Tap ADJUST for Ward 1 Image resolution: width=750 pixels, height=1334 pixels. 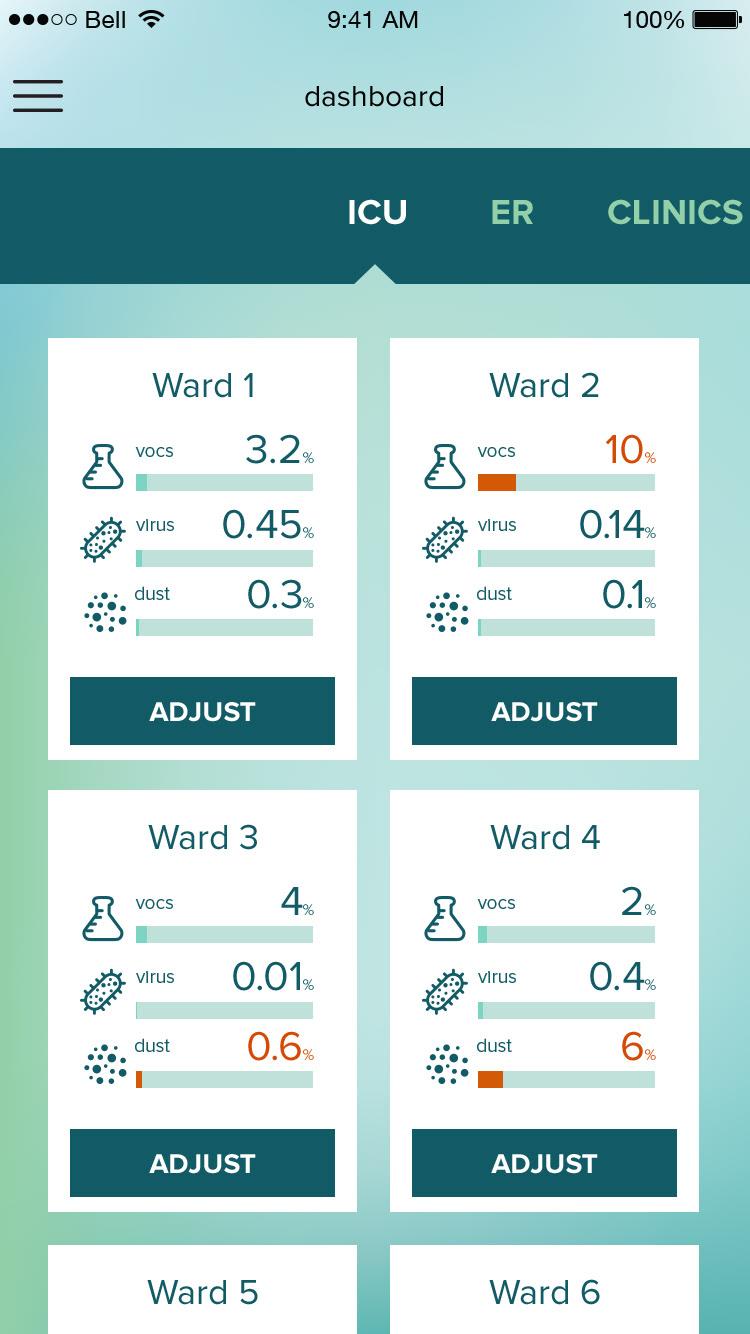202,711
